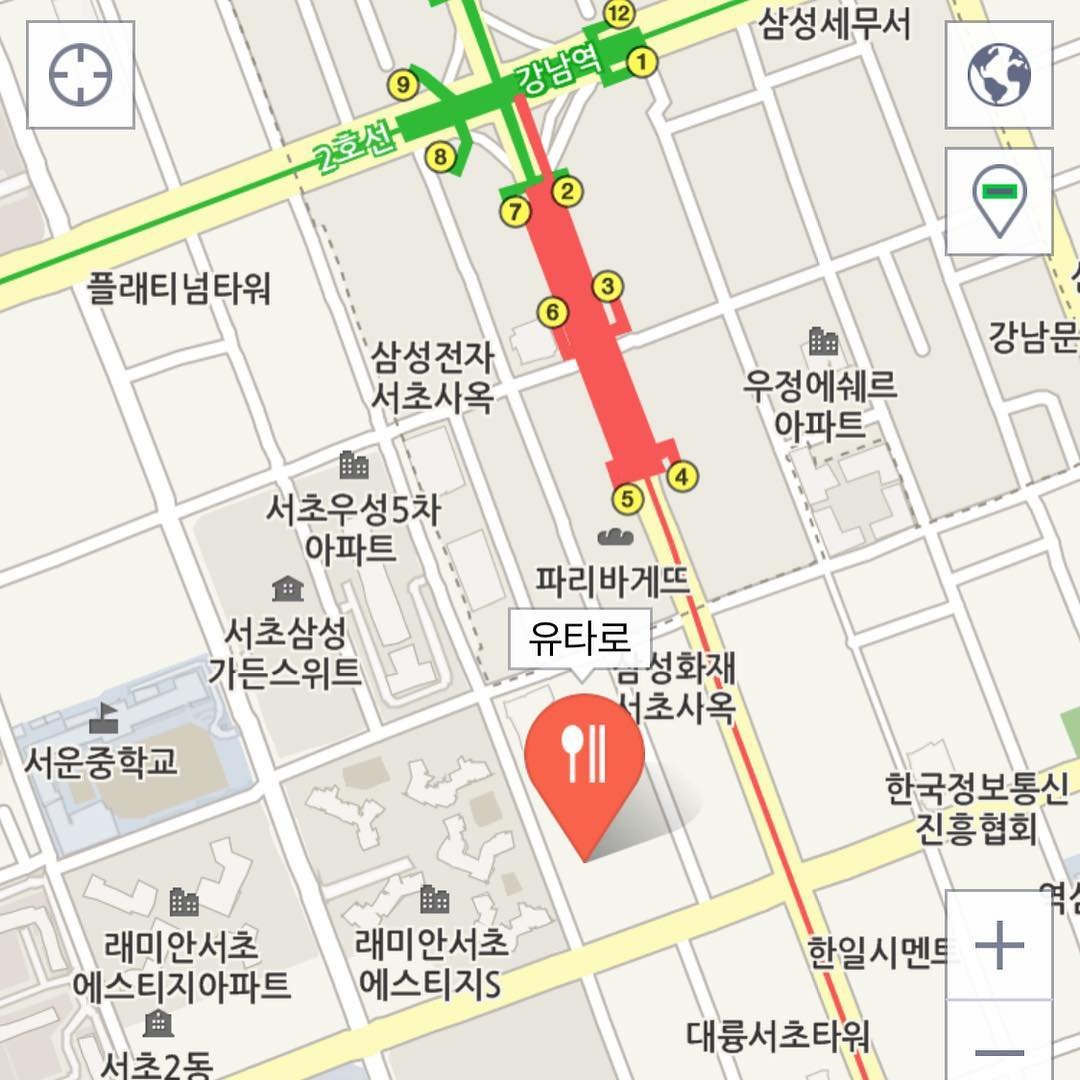Open the 유타로 place label

(x=580, y=638)
